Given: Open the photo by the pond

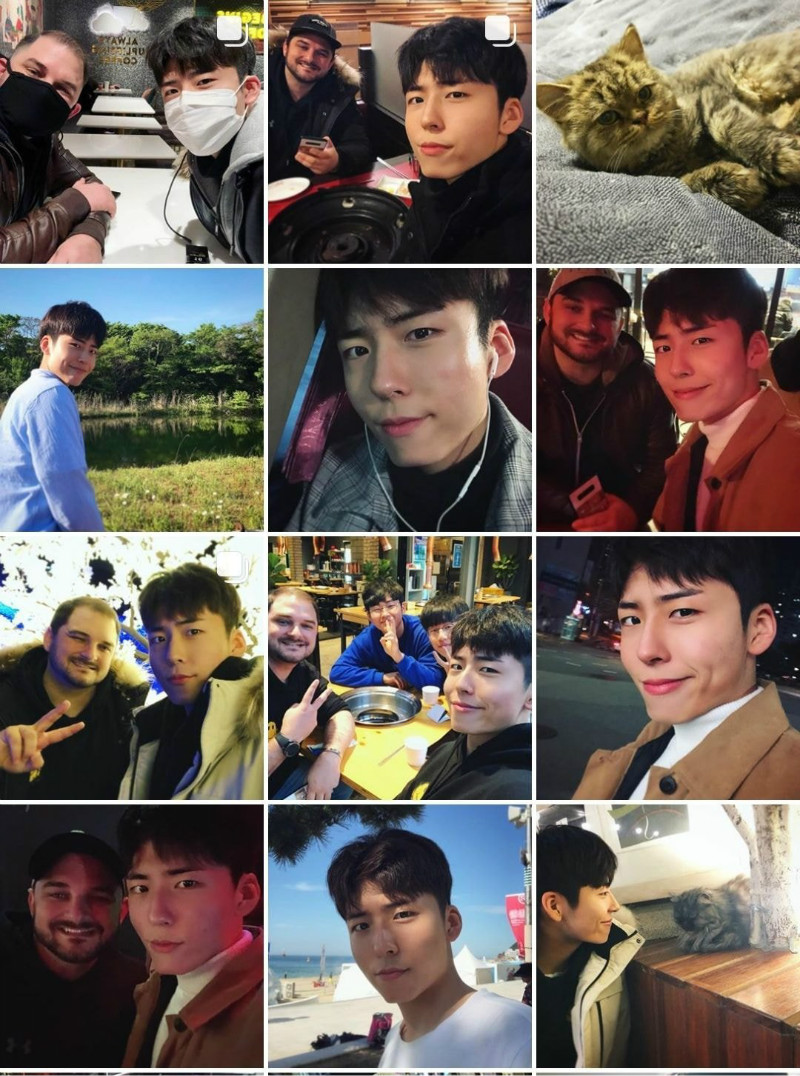Looking at the screenshot, I should [131, 399].
